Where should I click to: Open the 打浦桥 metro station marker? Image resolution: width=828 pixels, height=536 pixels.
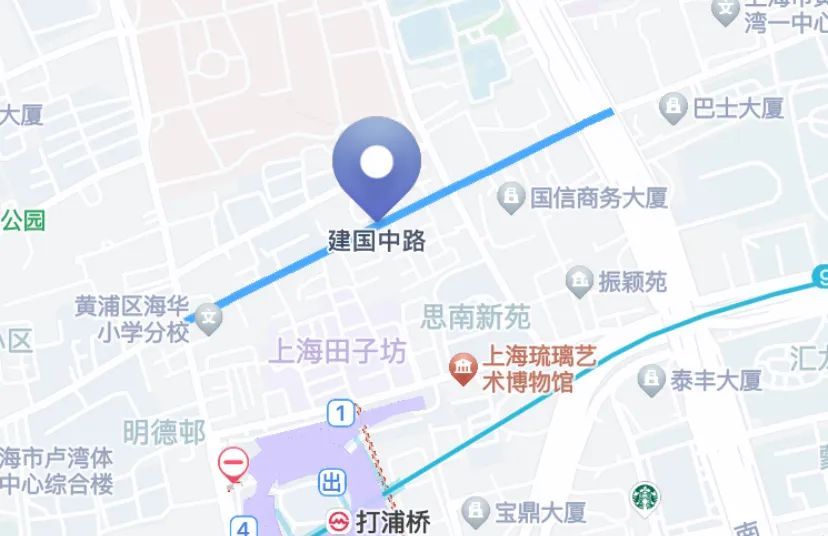(x=340, y=522)
